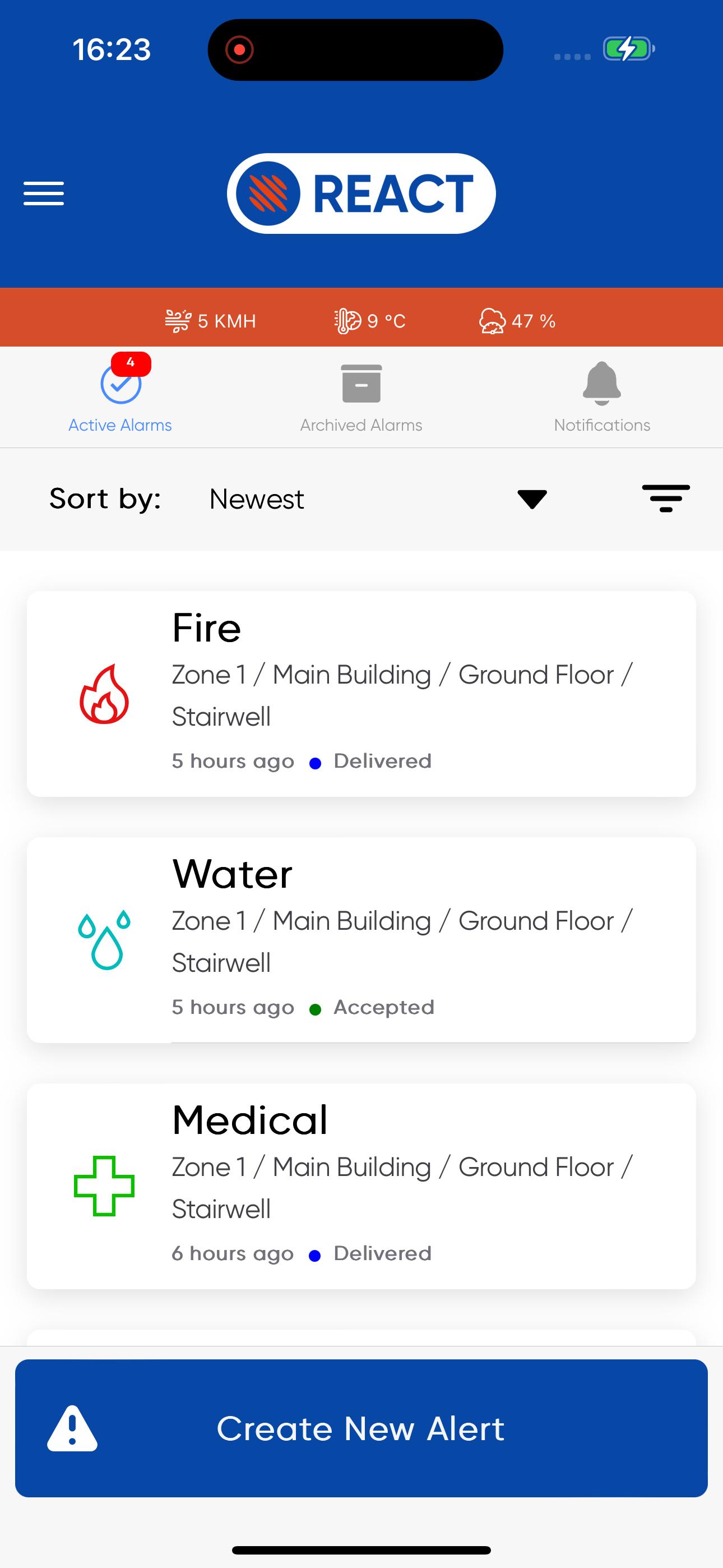
Task: Open the Fire alarm card
Action: coord(361,694)
